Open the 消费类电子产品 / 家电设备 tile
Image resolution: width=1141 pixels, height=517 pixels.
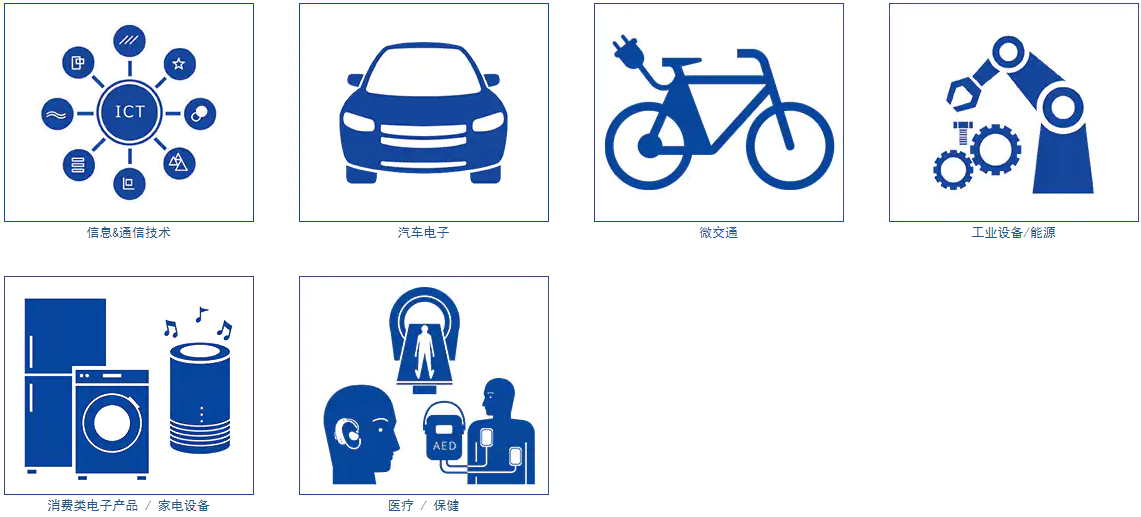pos(129,385)
